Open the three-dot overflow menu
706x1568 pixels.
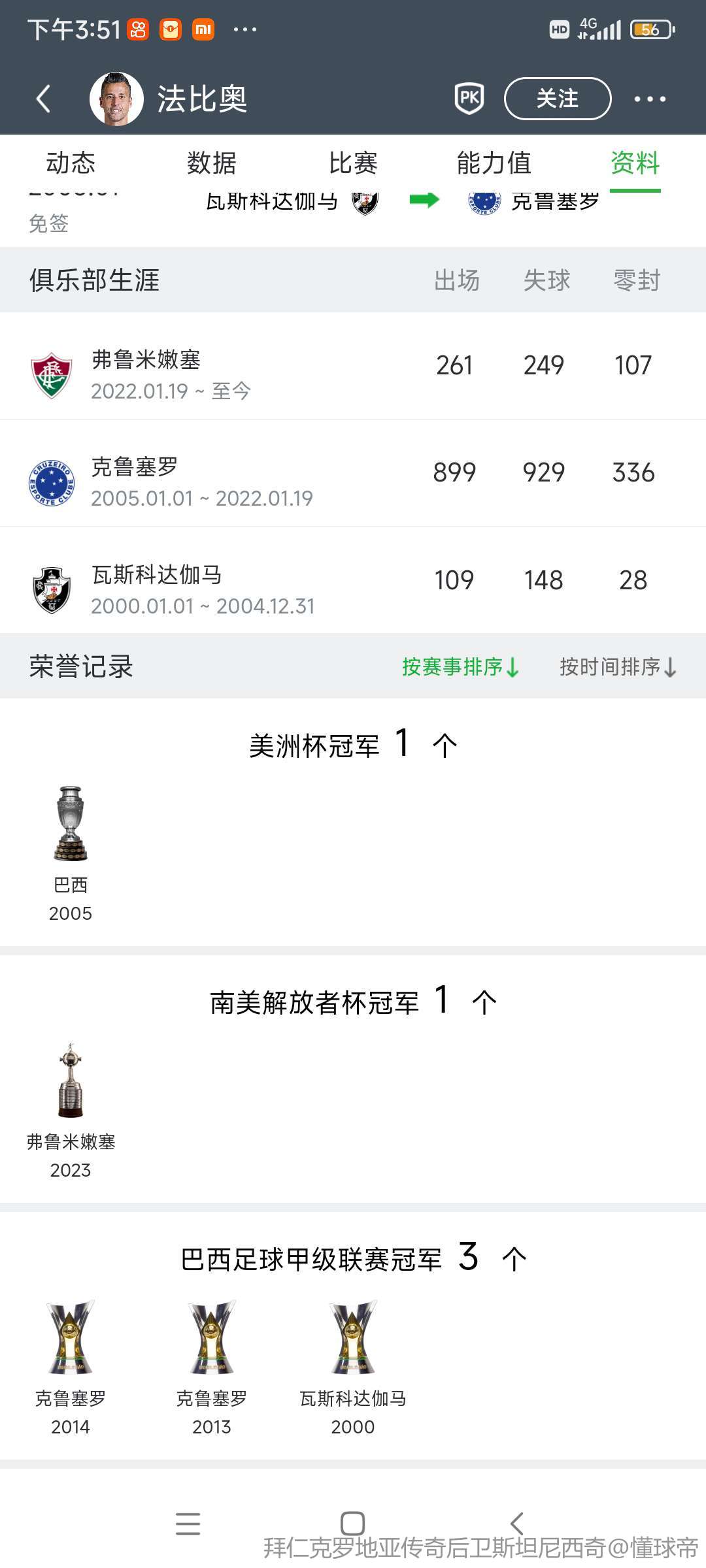(x=650, y=99)
